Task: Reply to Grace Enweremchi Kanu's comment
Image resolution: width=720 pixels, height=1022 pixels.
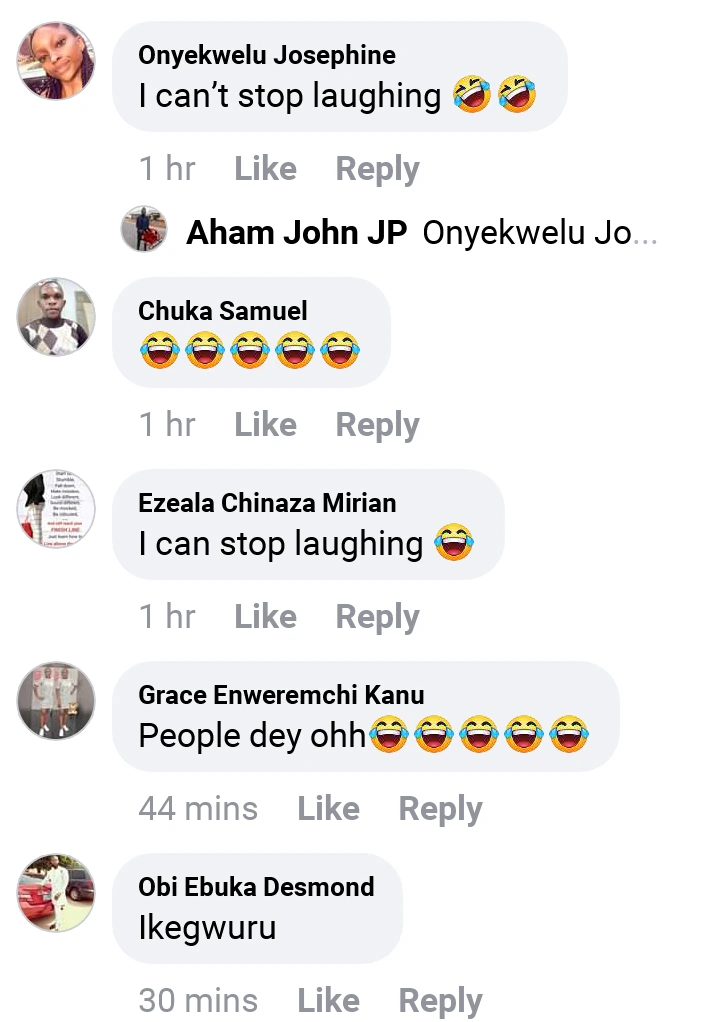Action: point(440,809)
